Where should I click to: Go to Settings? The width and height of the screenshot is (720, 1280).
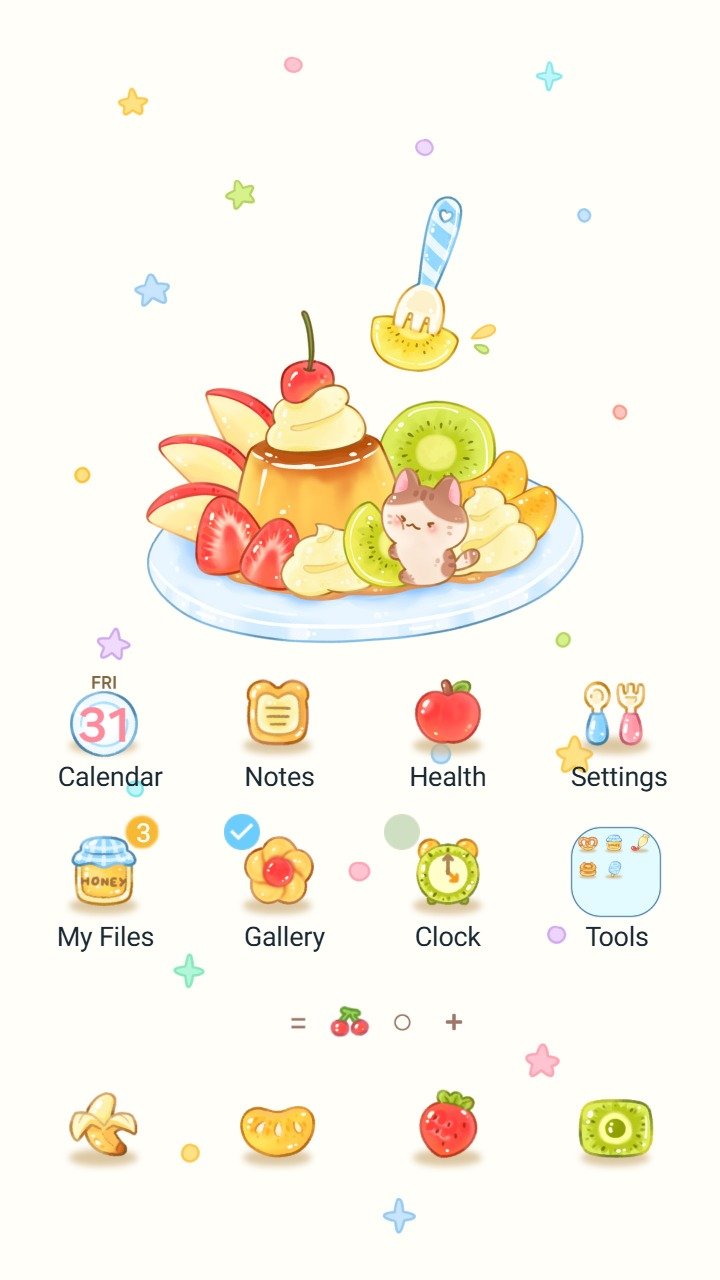(x=615, y=713)
